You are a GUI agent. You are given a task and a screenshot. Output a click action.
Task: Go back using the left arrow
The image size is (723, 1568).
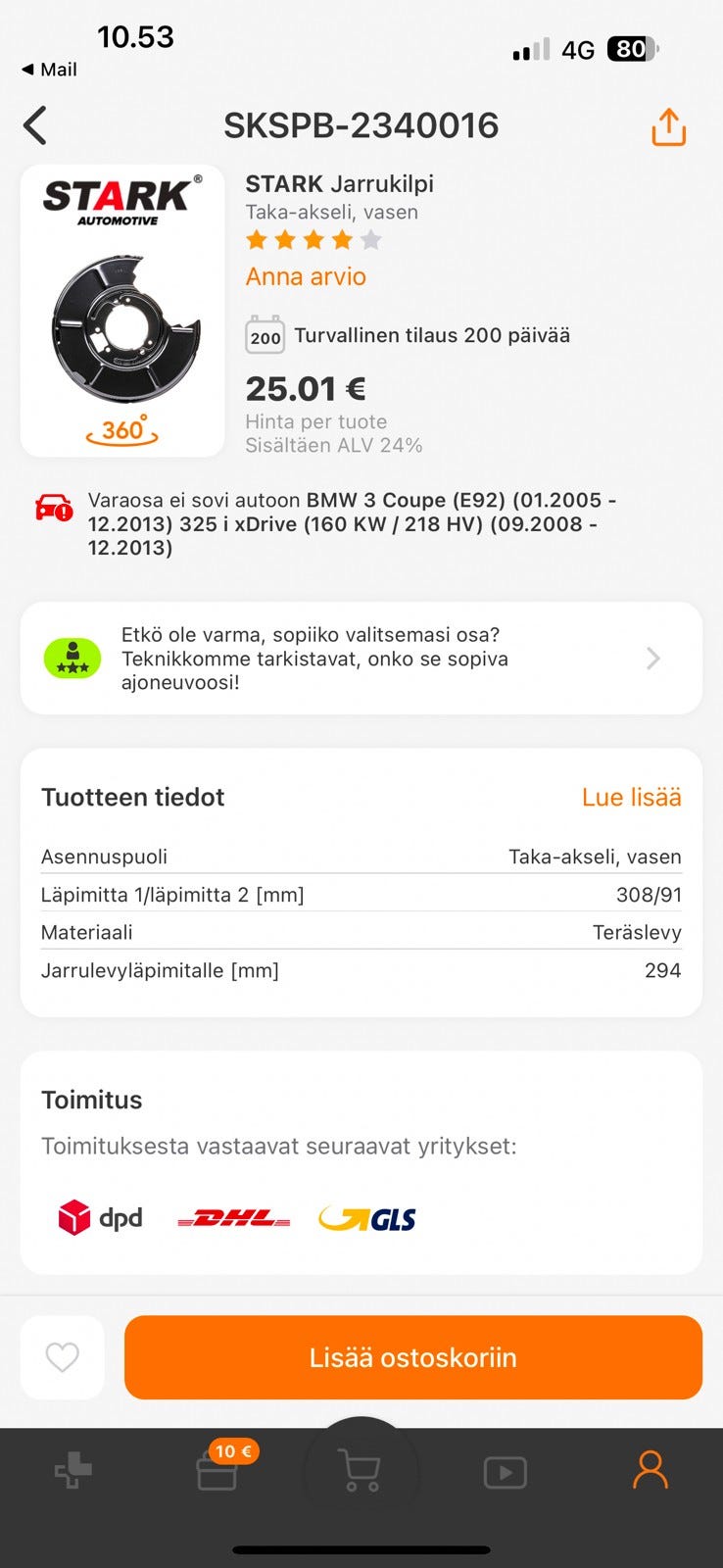tap(36, 126)
